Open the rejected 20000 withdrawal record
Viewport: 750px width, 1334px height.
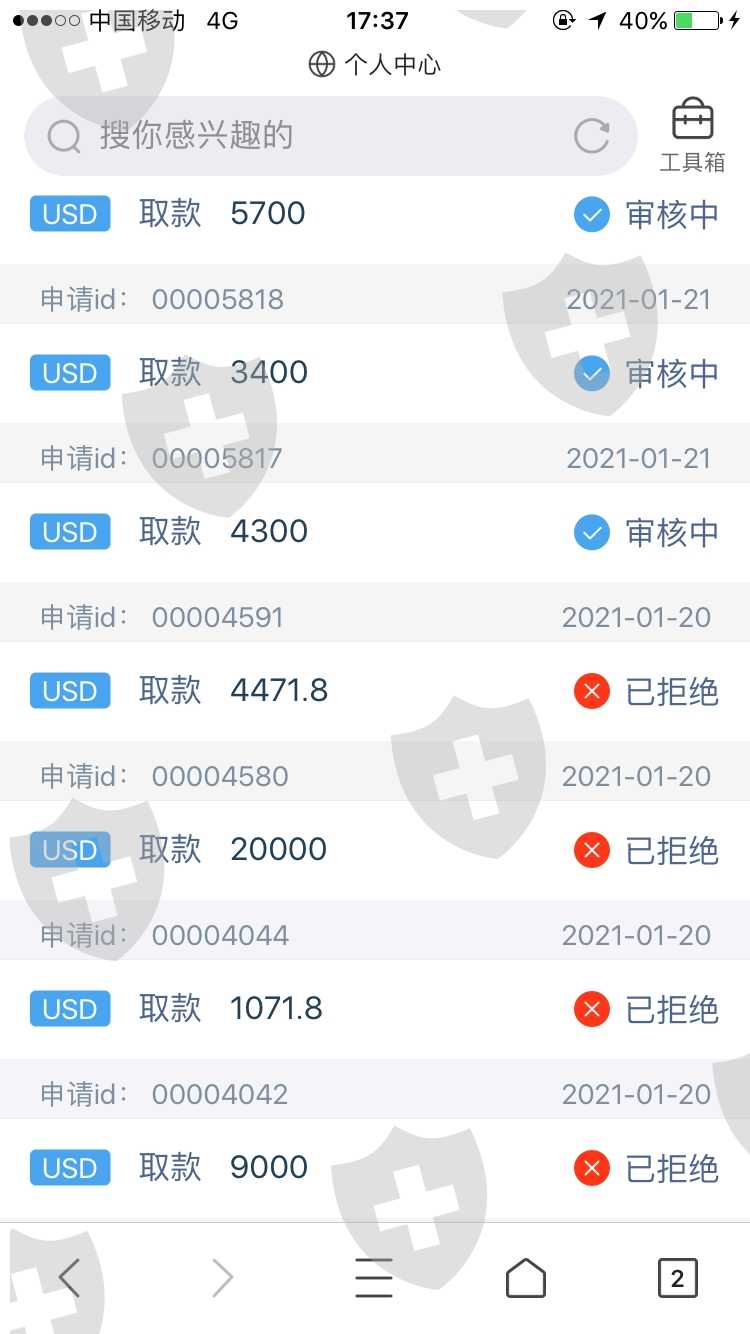pos(375,850)
